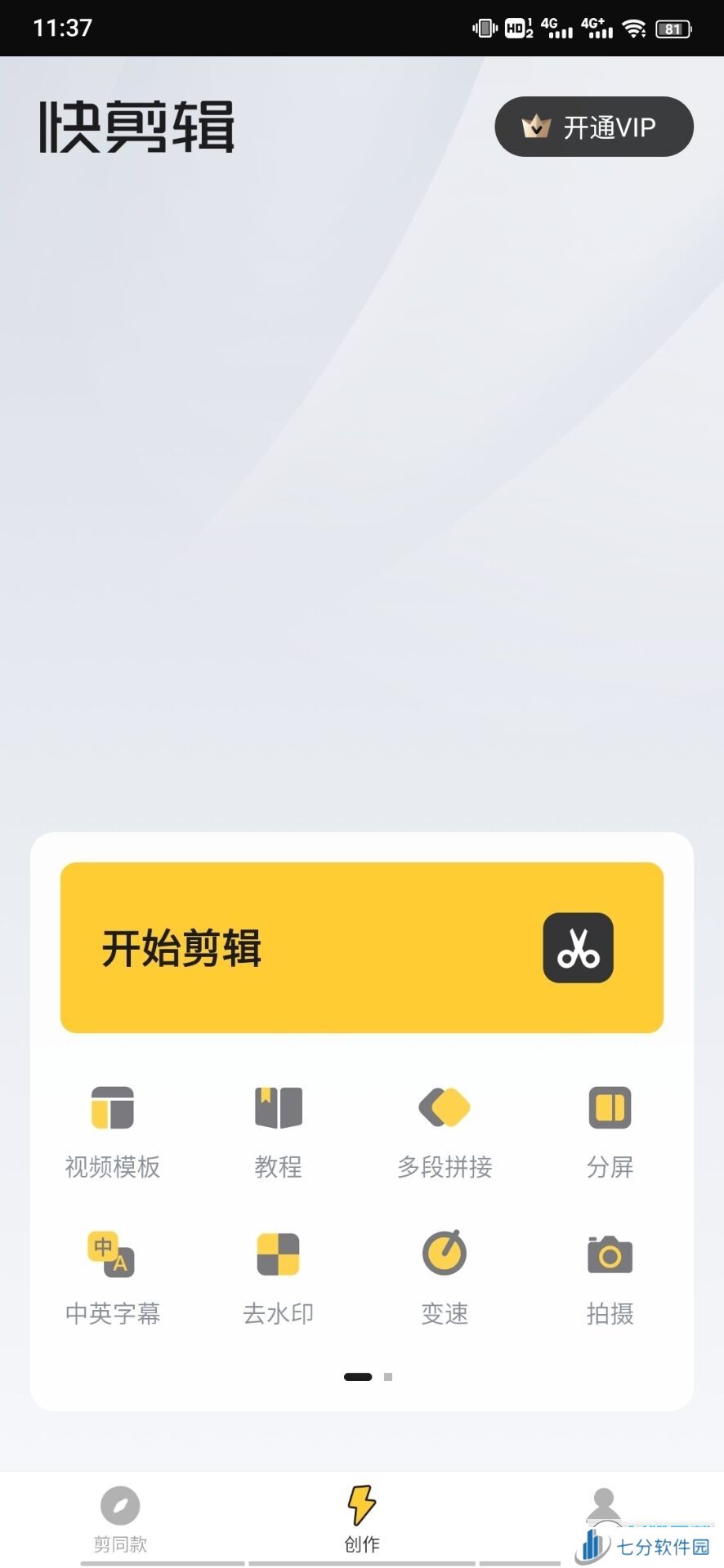Select the 创作 tab
724x1568 pixels.
point(362,1520)
